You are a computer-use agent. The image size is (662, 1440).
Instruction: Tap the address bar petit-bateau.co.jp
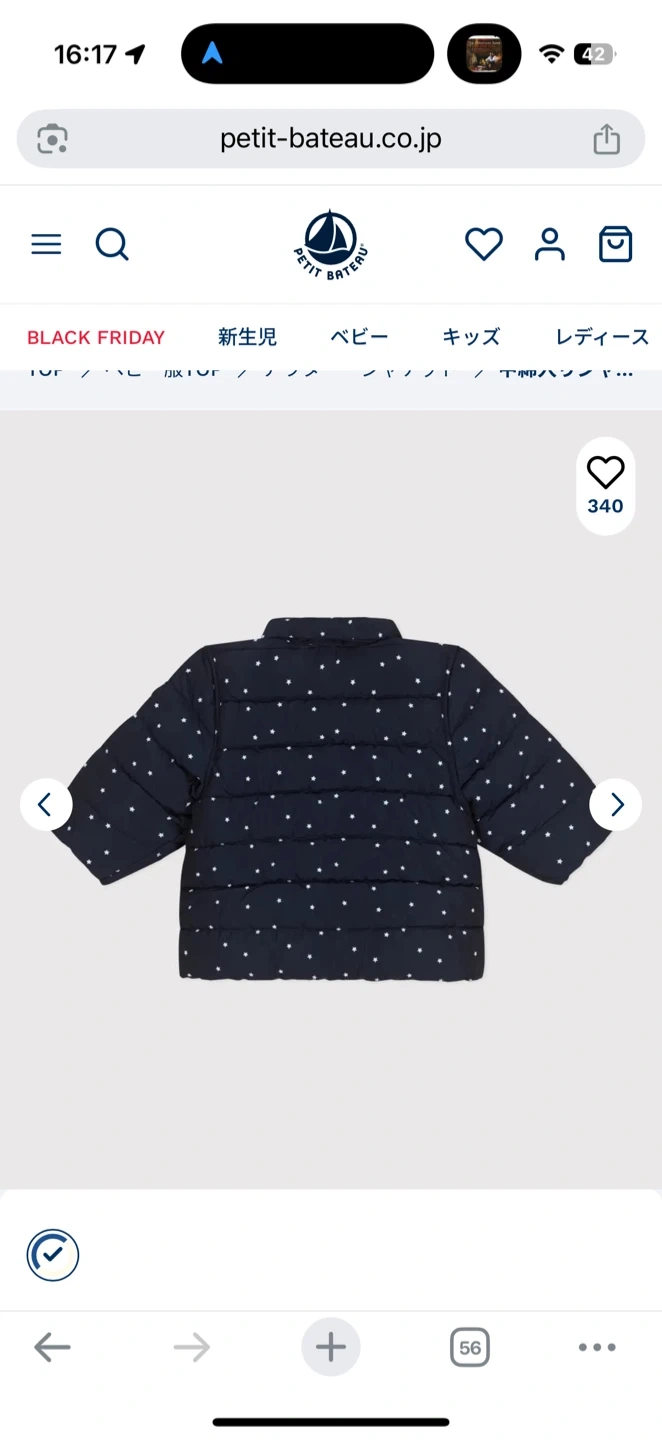pos(330,138)
